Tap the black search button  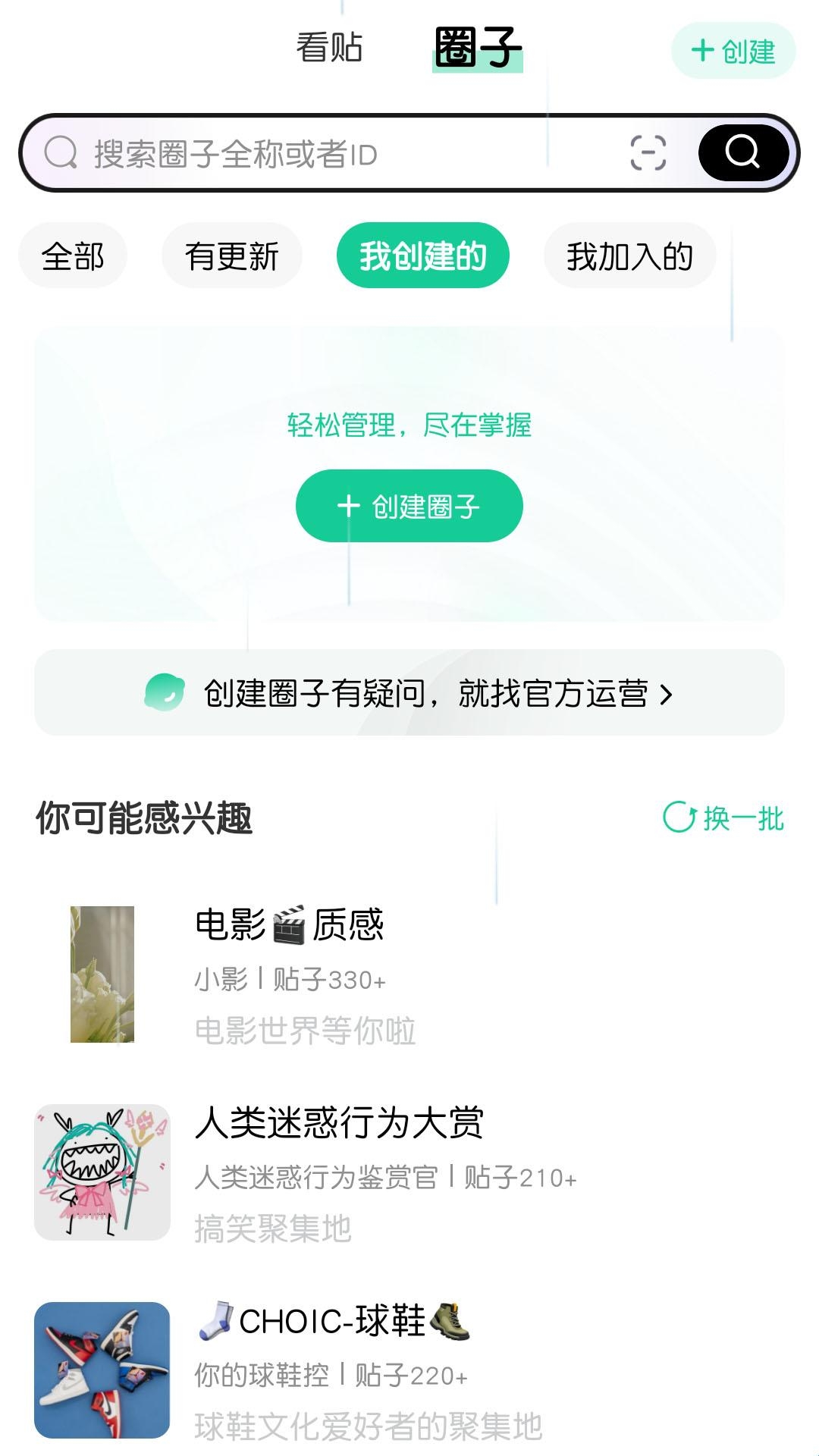(742, 152)
